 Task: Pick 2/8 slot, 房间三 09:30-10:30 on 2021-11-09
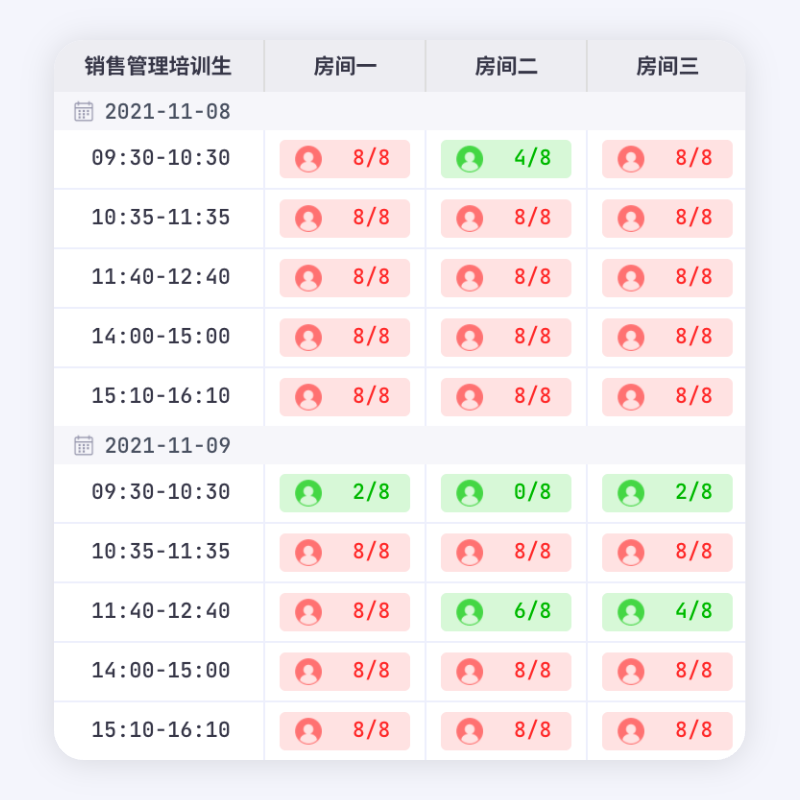click(x=667, y=492)
